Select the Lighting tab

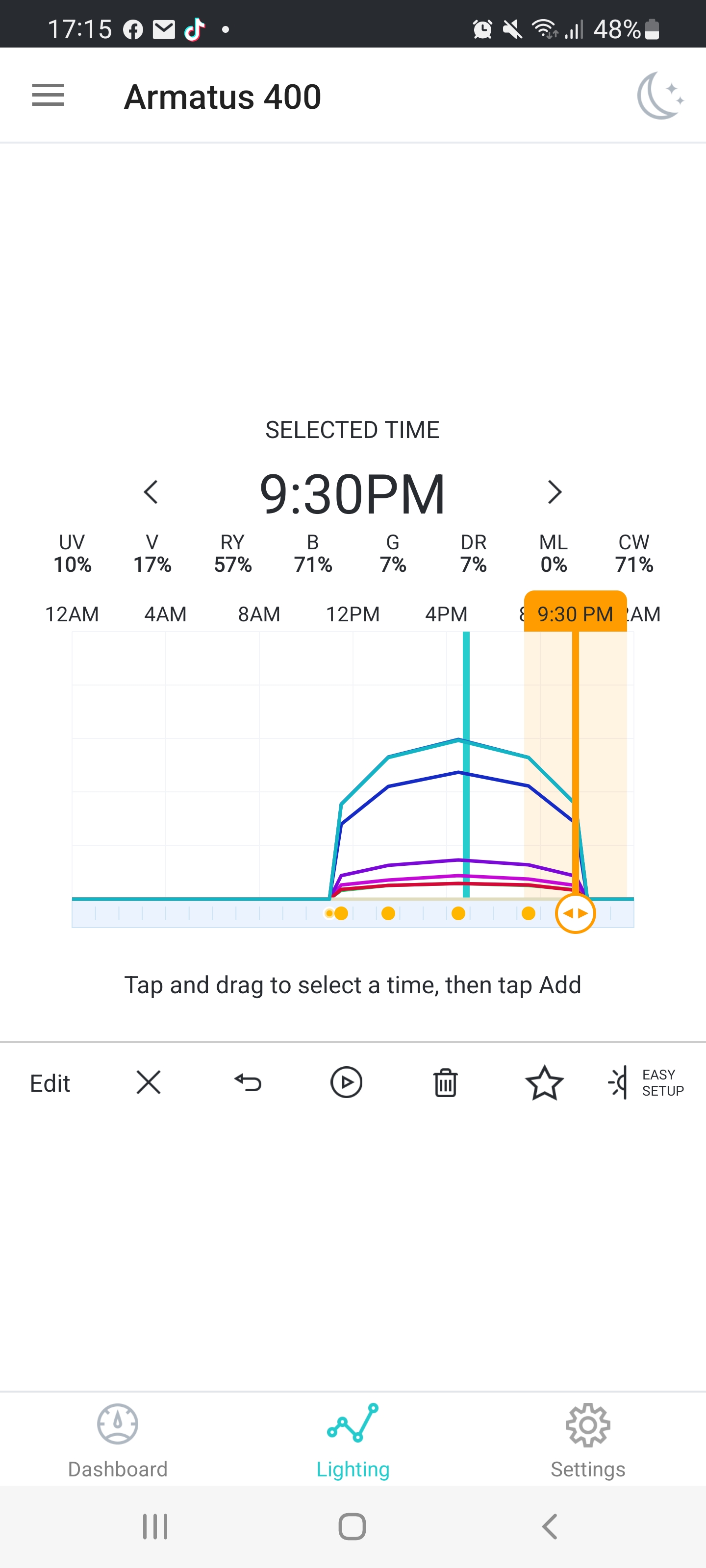(x=353, y=1441)
